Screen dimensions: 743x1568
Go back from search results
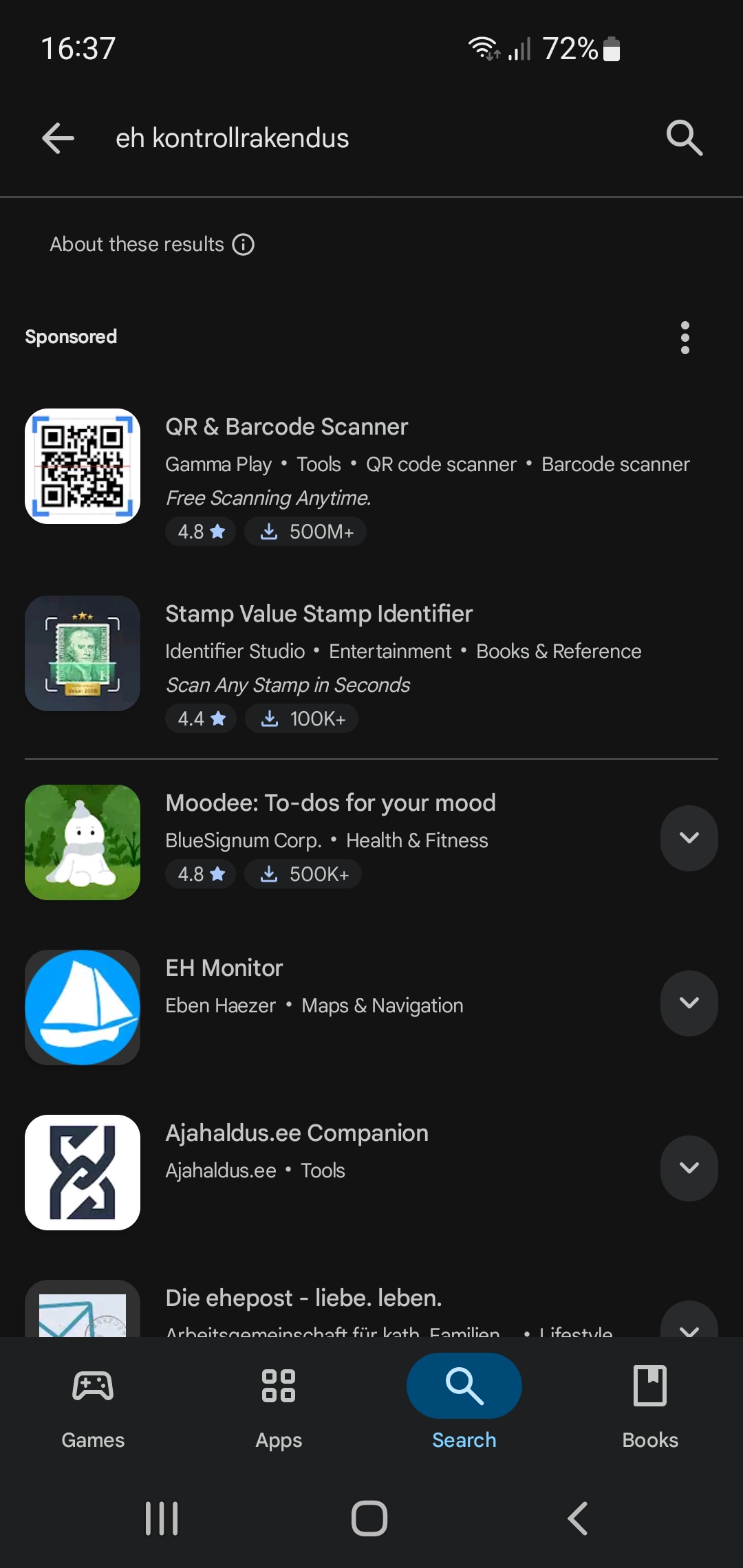point(58,138)
